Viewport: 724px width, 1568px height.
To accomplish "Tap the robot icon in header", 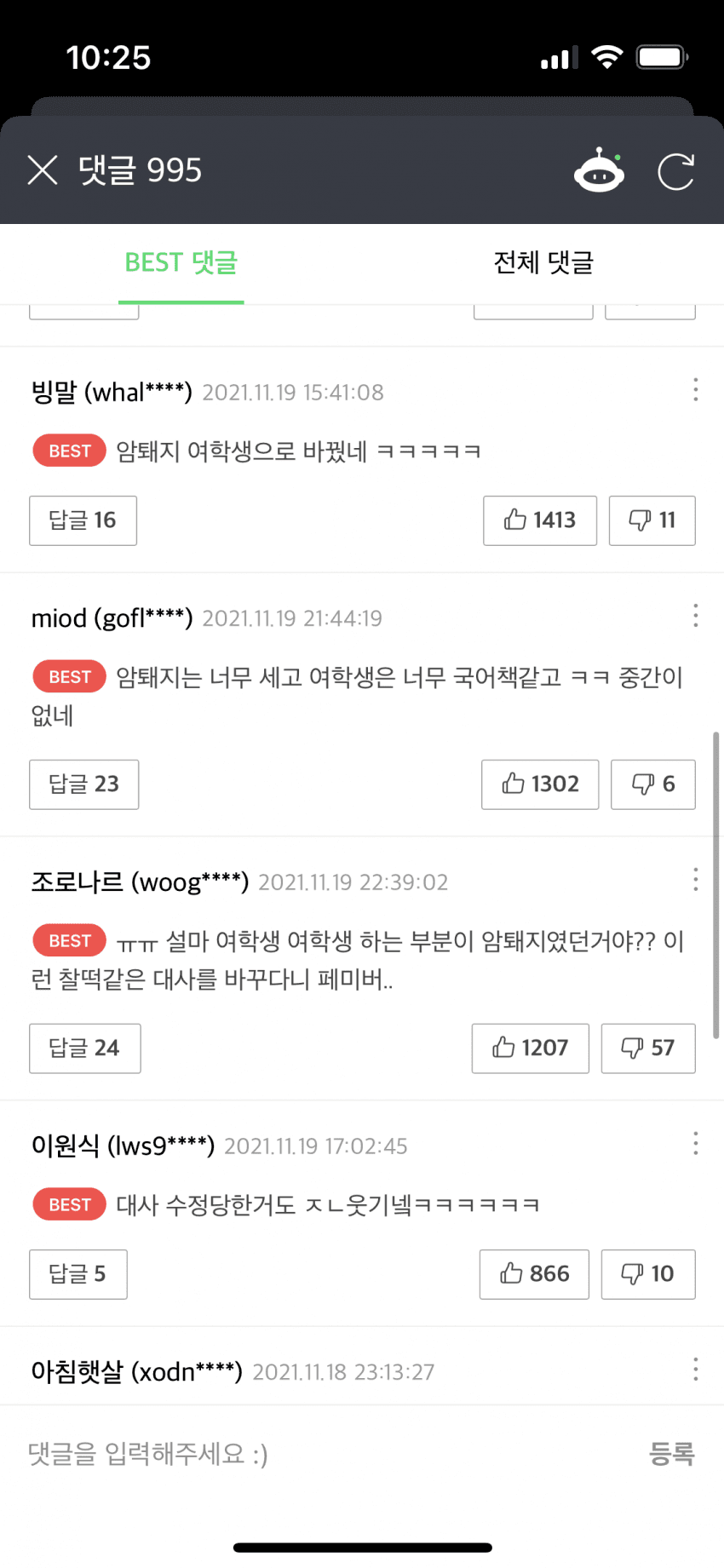I will point(599,170).
